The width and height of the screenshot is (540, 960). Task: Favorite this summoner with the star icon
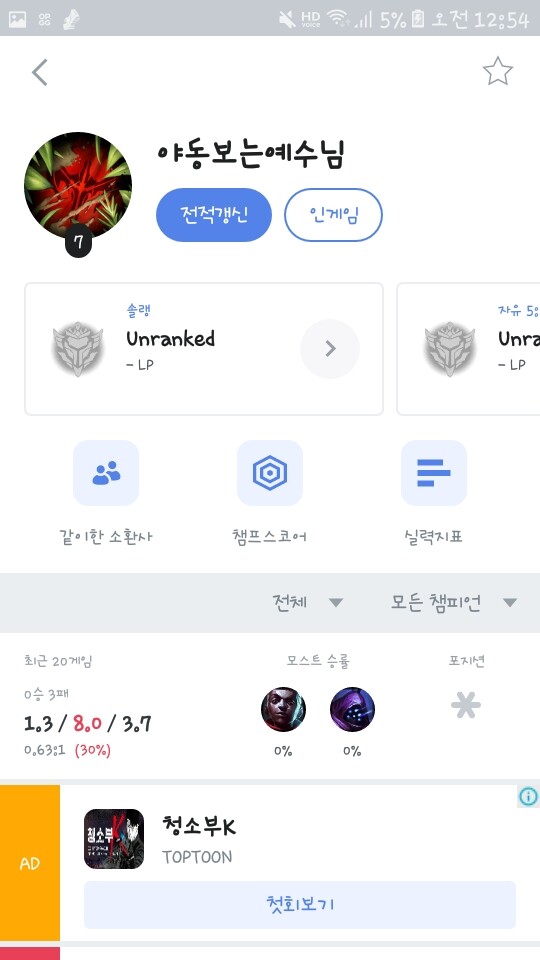tap(498, 72)
